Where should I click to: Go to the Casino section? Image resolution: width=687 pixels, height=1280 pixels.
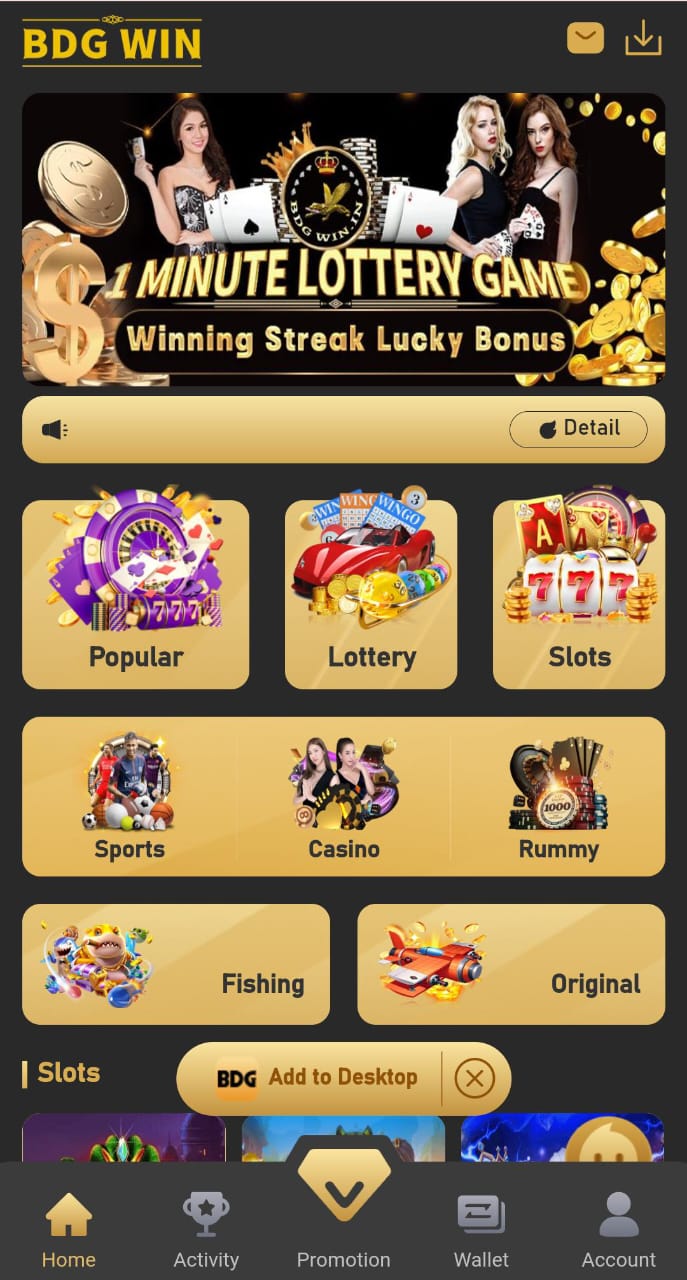tap(343, 797)
